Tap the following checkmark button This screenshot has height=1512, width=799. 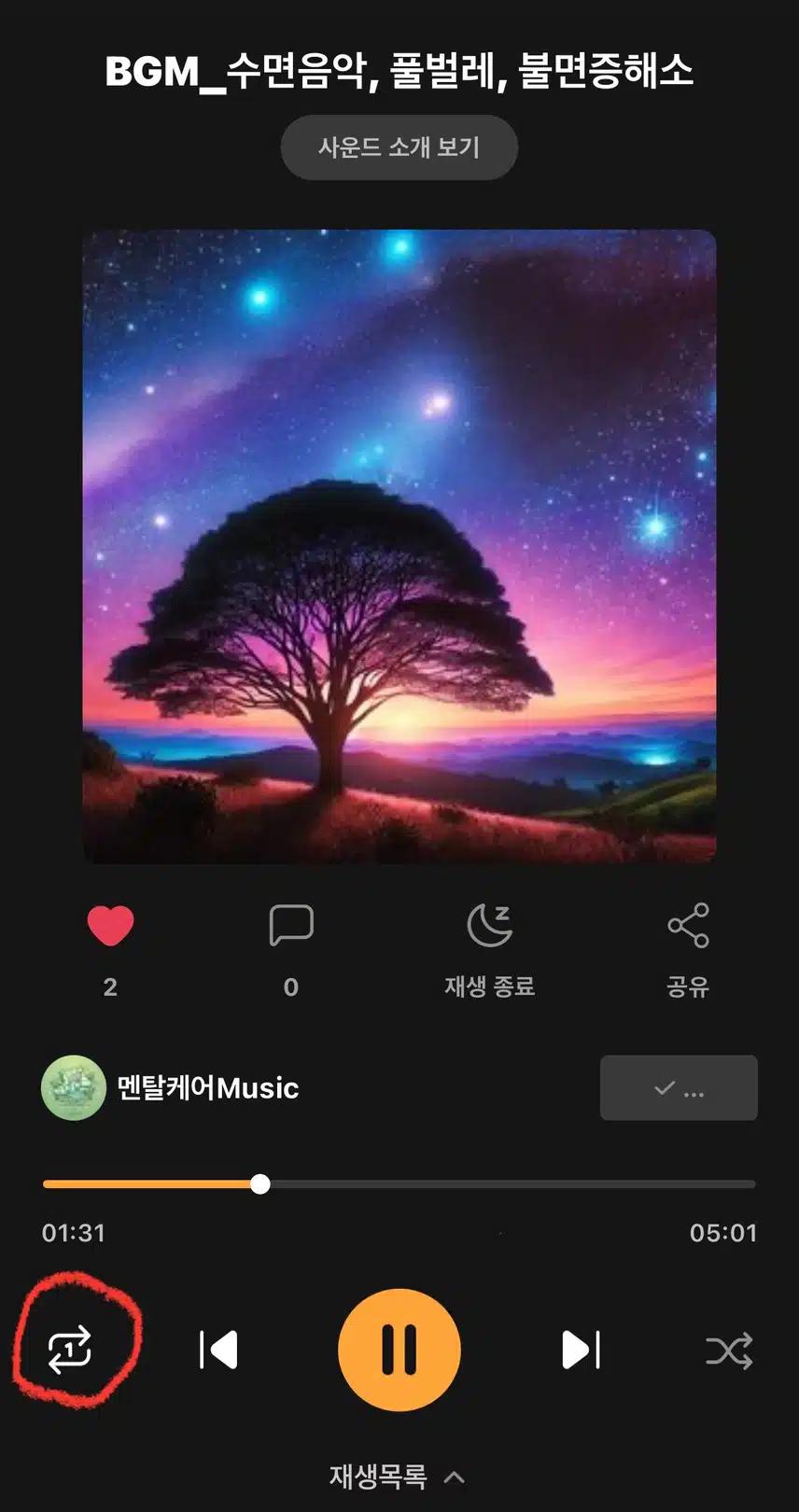click(678, 1088)
